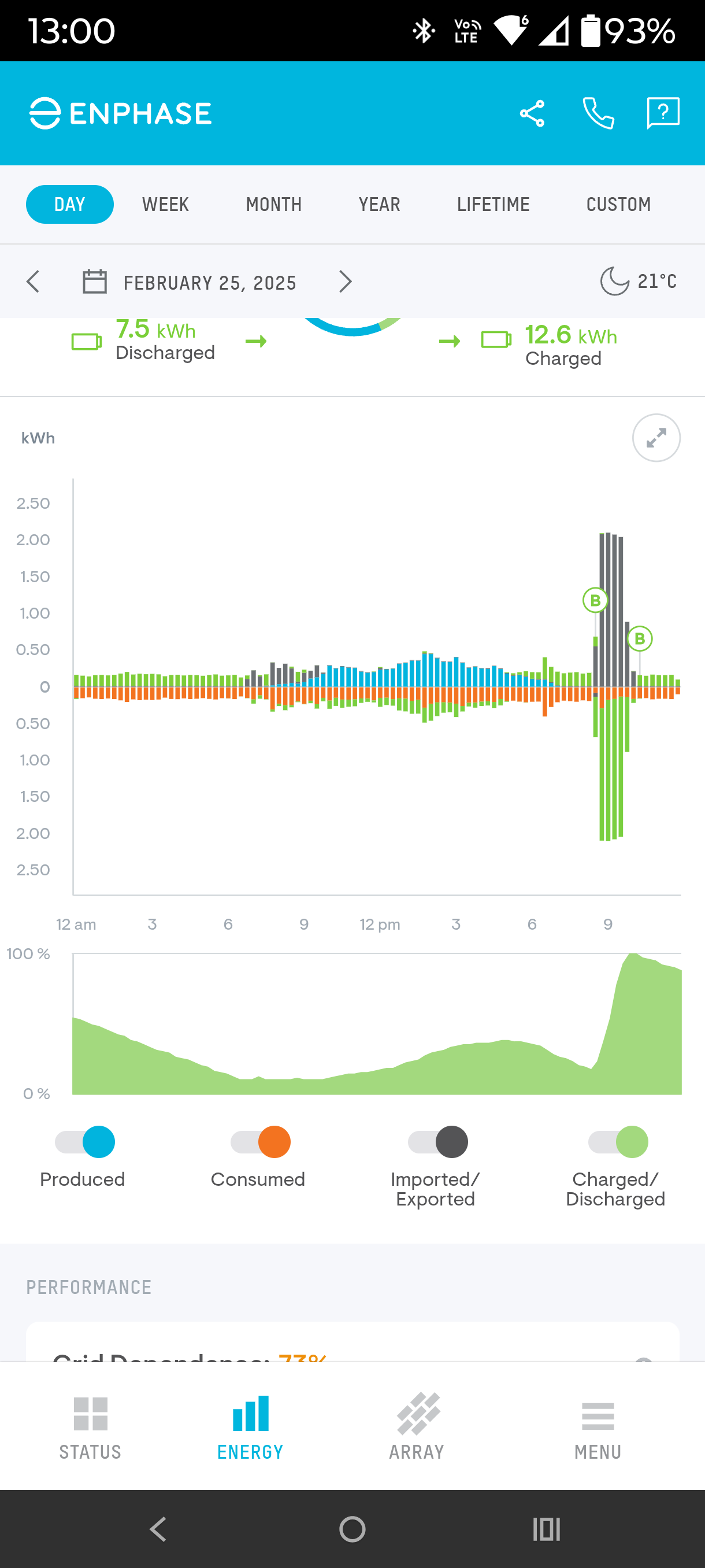This screenshot has height=1568, width=705.
Task: Toggle the Consumed series off
Action: coord(261,1142)
